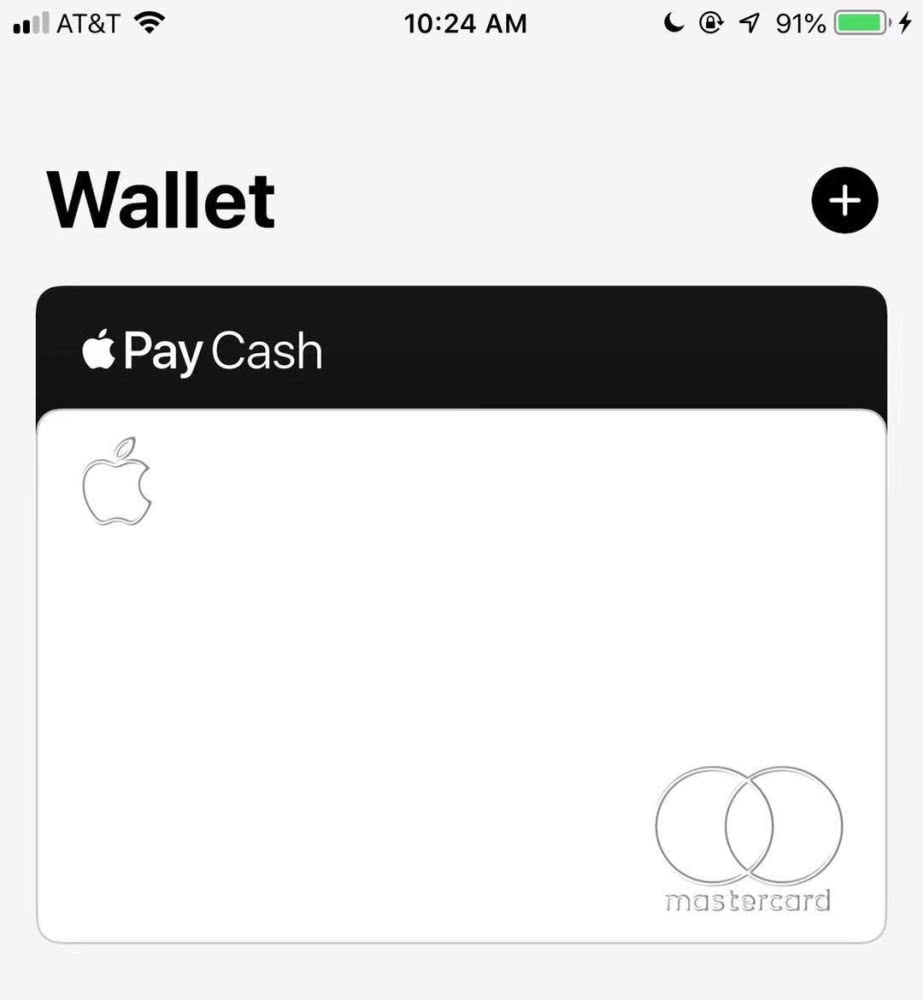Add a new card with plus button
This screenshot has width=923, height=1000.
pyautogui.click(x=844, y=200)
